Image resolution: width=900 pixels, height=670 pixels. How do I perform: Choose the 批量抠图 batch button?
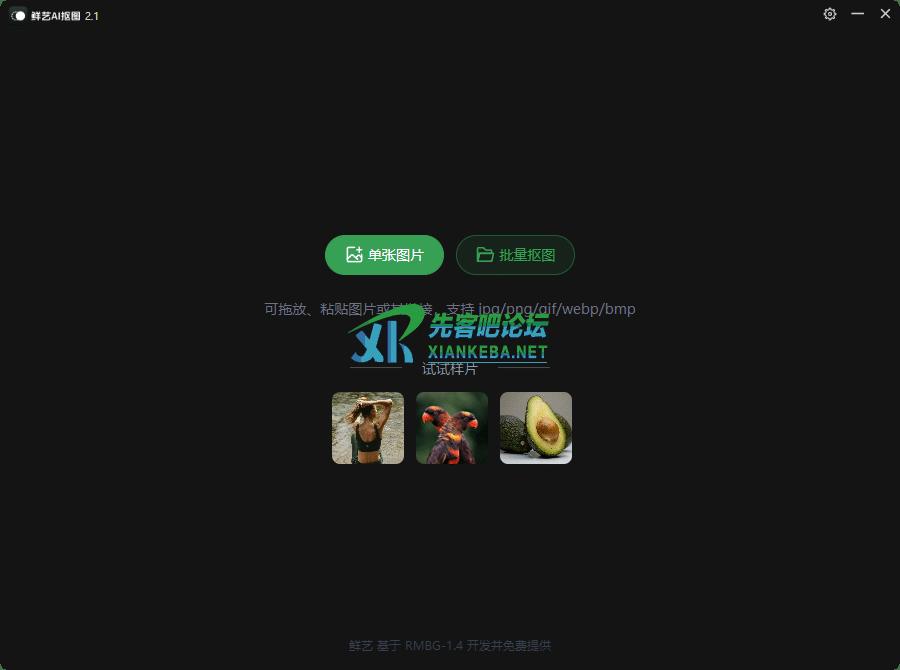point(515,255)
